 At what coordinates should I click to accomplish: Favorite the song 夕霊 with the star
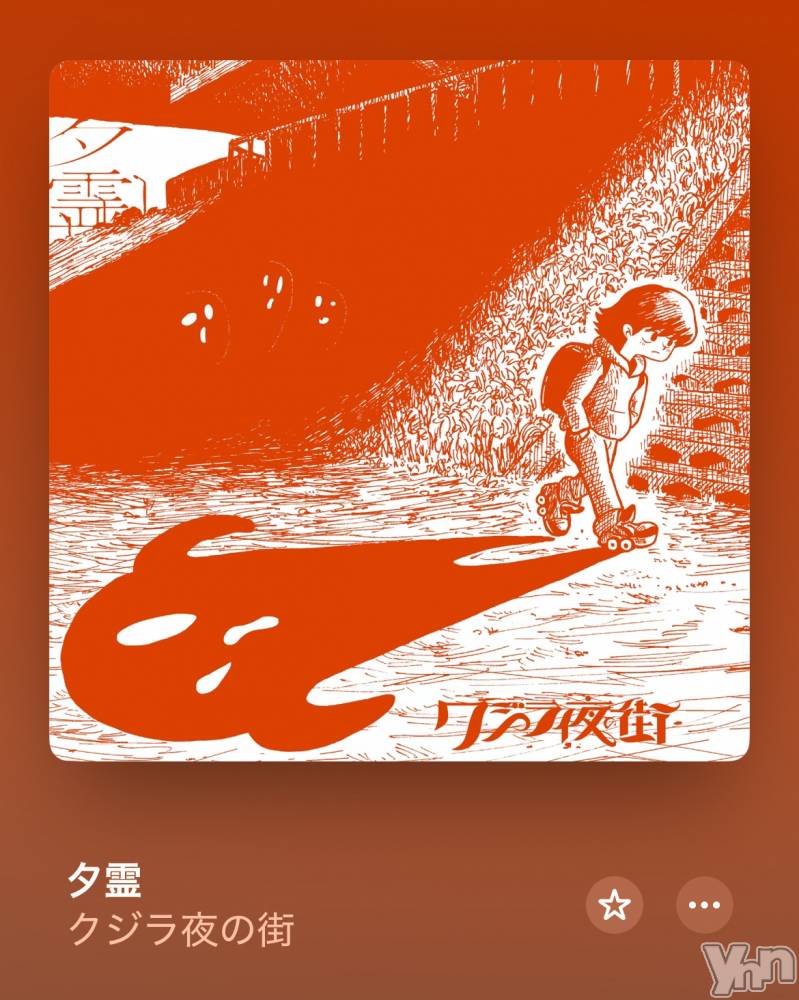click(x=614, y=906)
